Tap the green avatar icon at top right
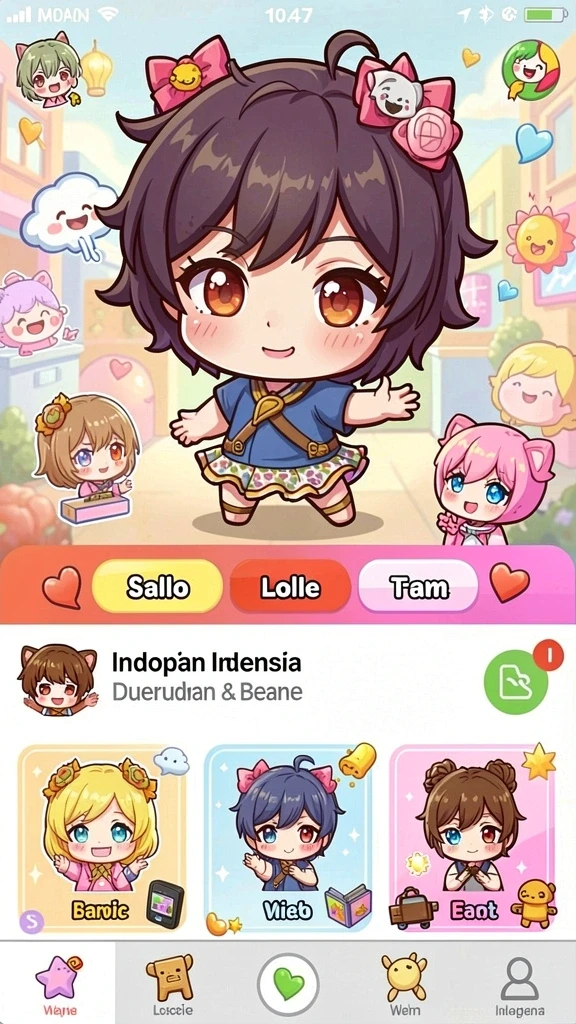This screenshot has width=576, height=1024. click(x=530, y=70)
